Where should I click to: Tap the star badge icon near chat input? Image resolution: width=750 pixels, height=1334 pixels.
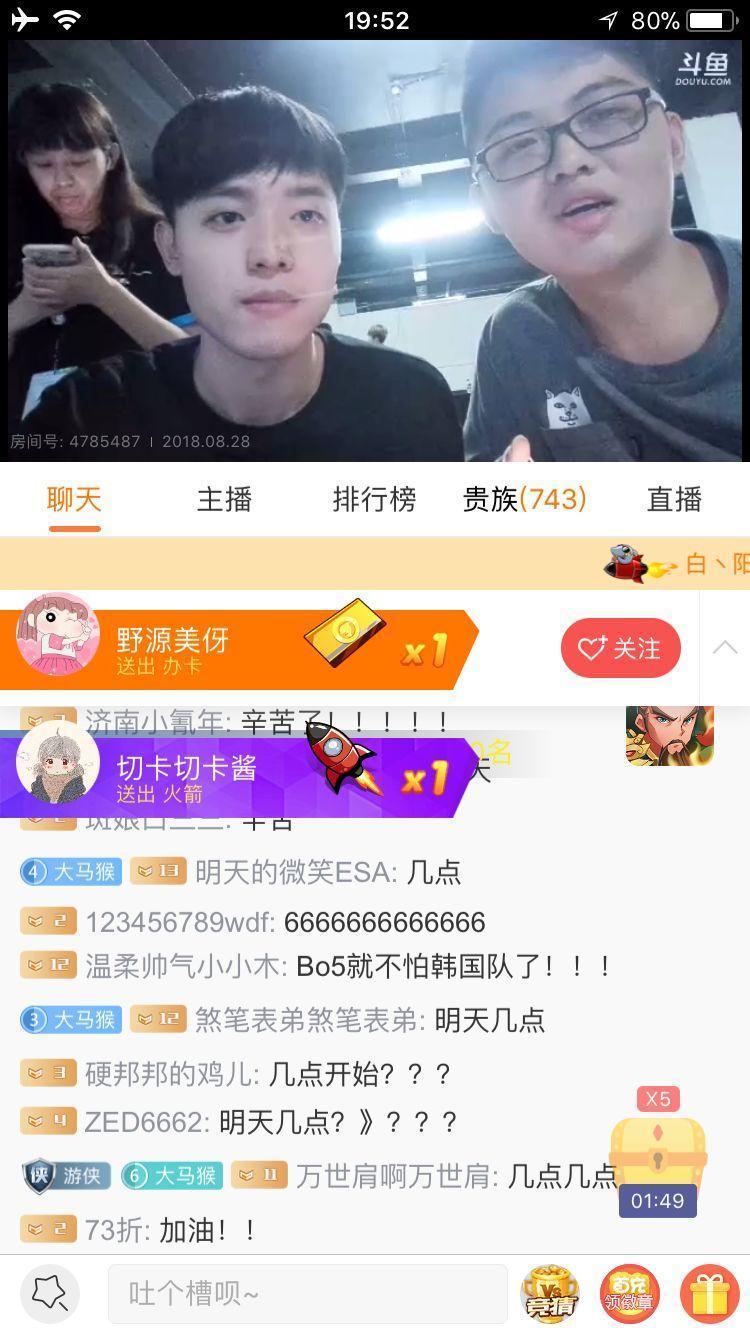(48, 1292)
